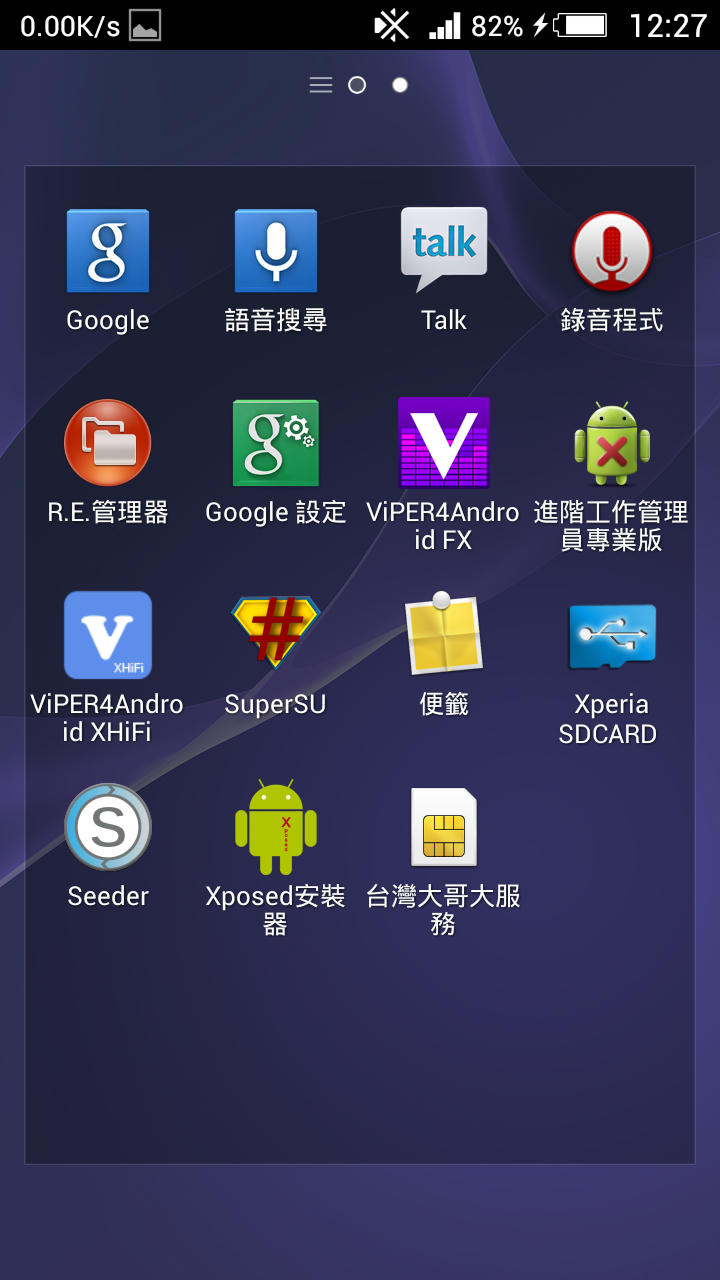This screenshot has width=720, height=1280.
Task: Open R.E.管理器 file manager
Action: pyautogui.click(x=108, y=444)
